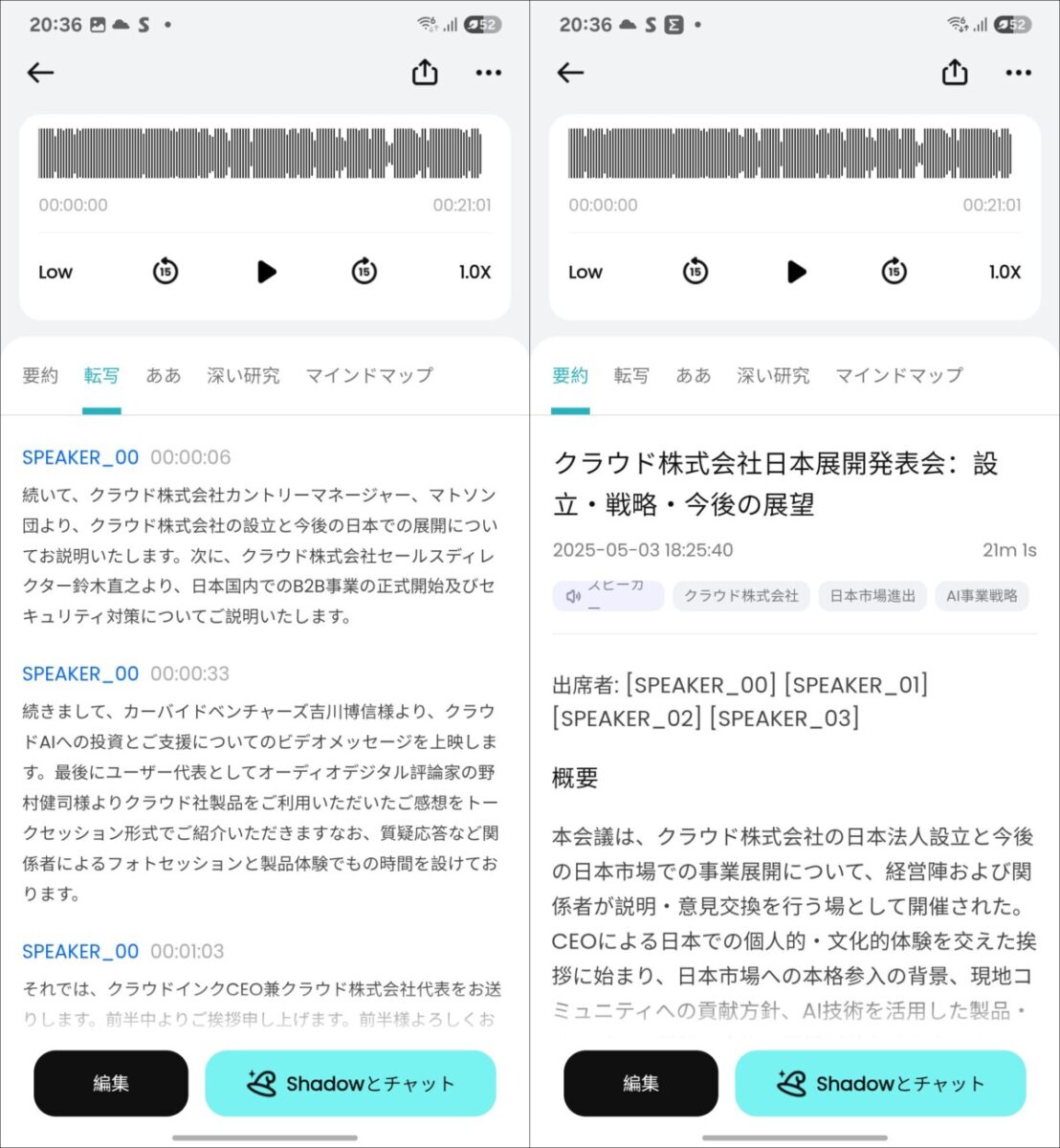
Task: Tap the 日本市場進出 tag chip
Action: tap(872, 596)
